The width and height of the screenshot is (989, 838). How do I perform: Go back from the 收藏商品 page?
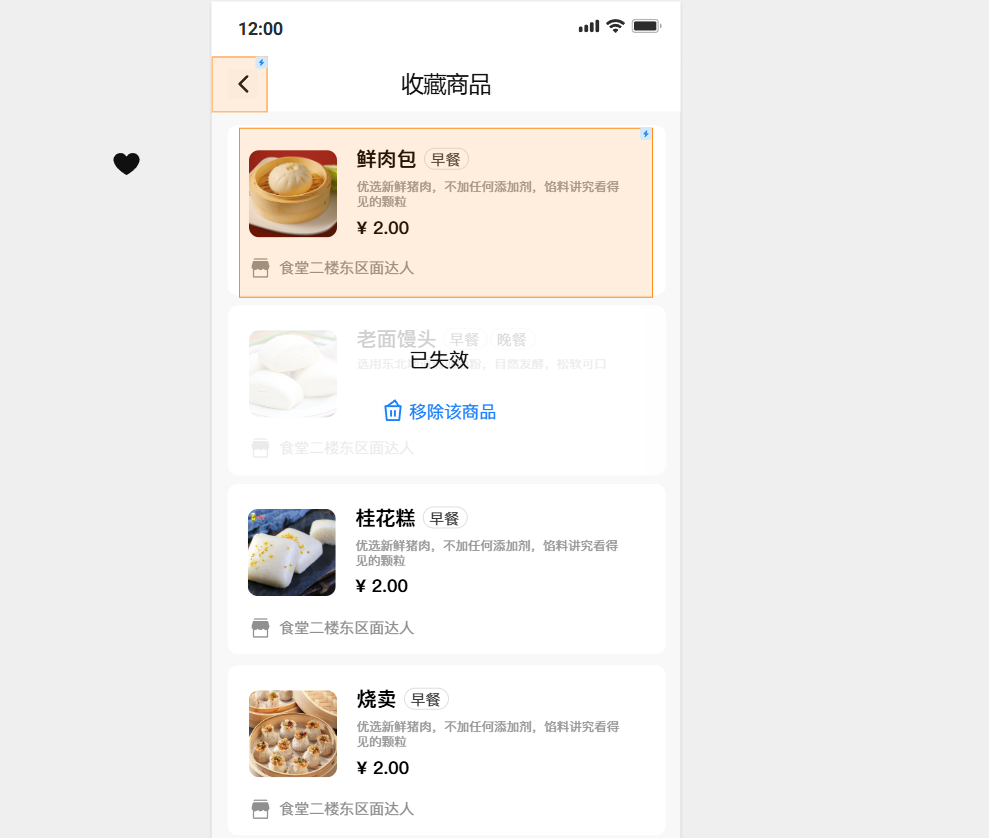[243, 85]
